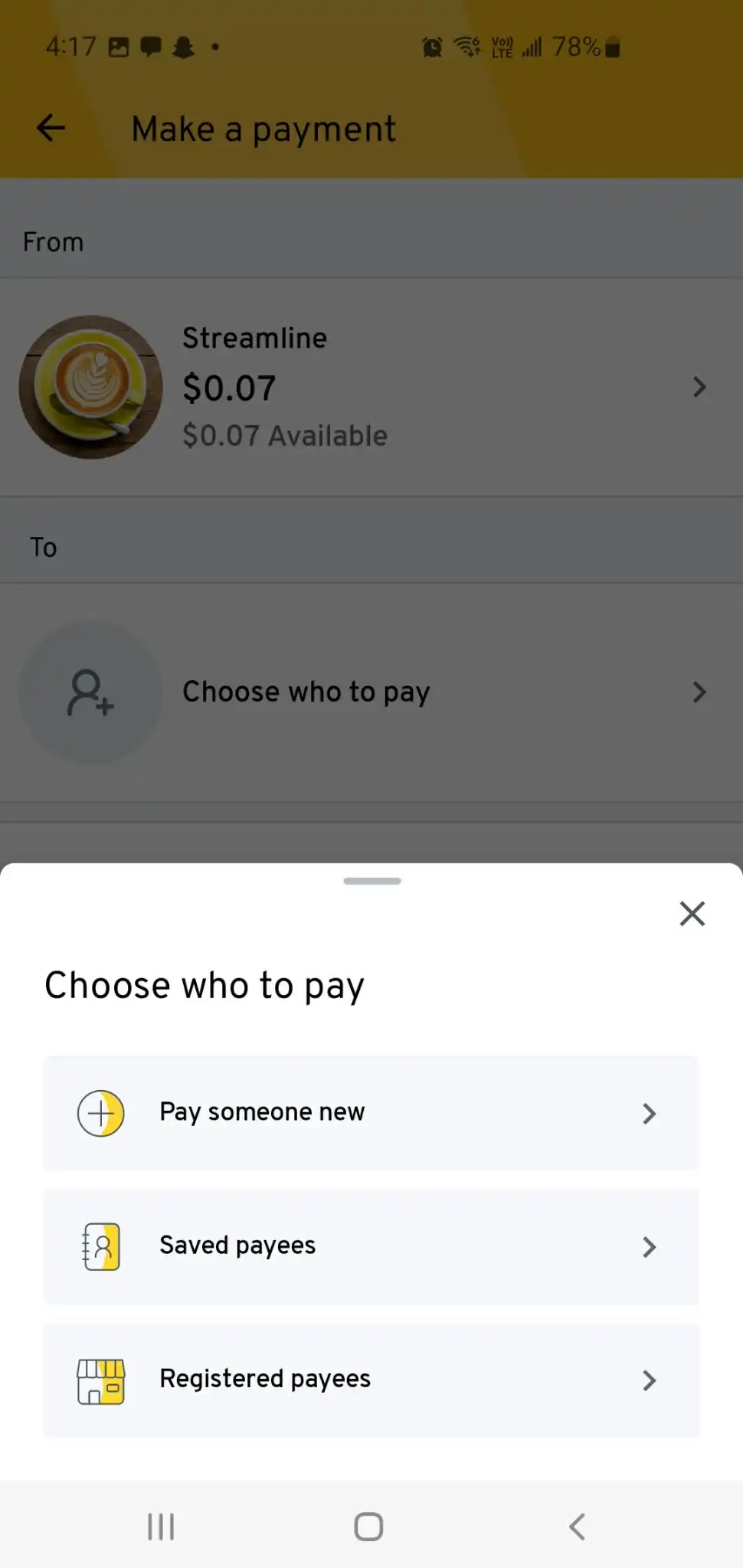Open the Saved payees chevron
This screenshot has height=1568, width=743.
[650, 1246]
